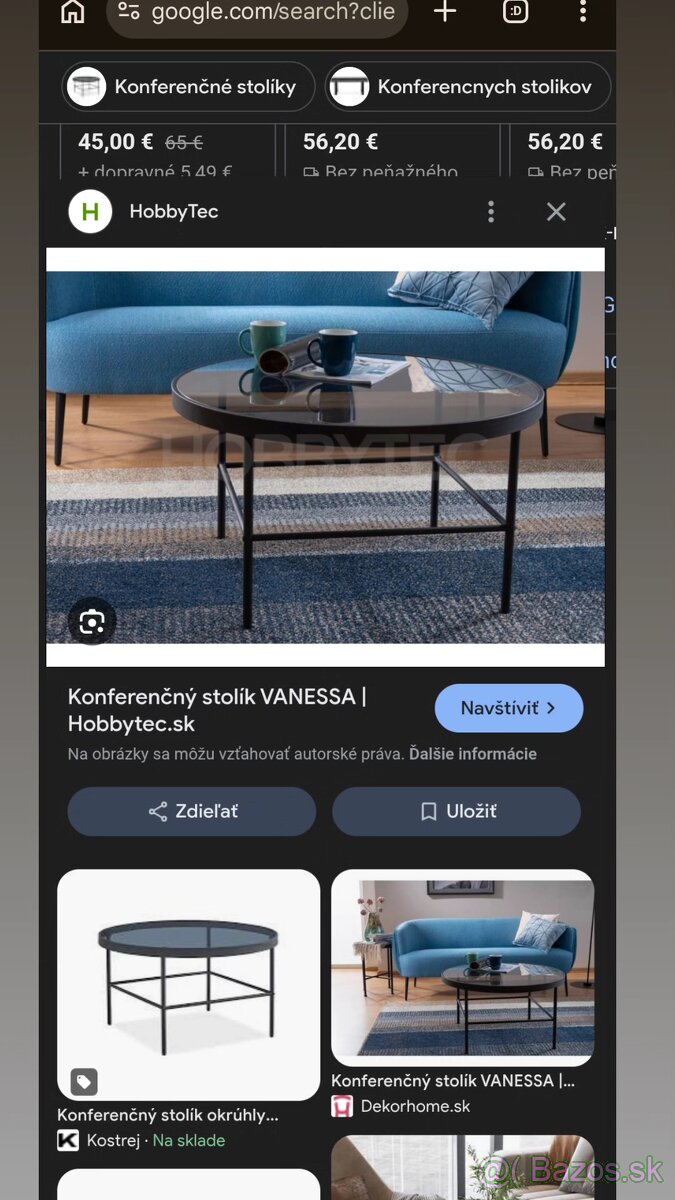
Task: Open HobbyTec panel options menu
Action: point(490,211)
